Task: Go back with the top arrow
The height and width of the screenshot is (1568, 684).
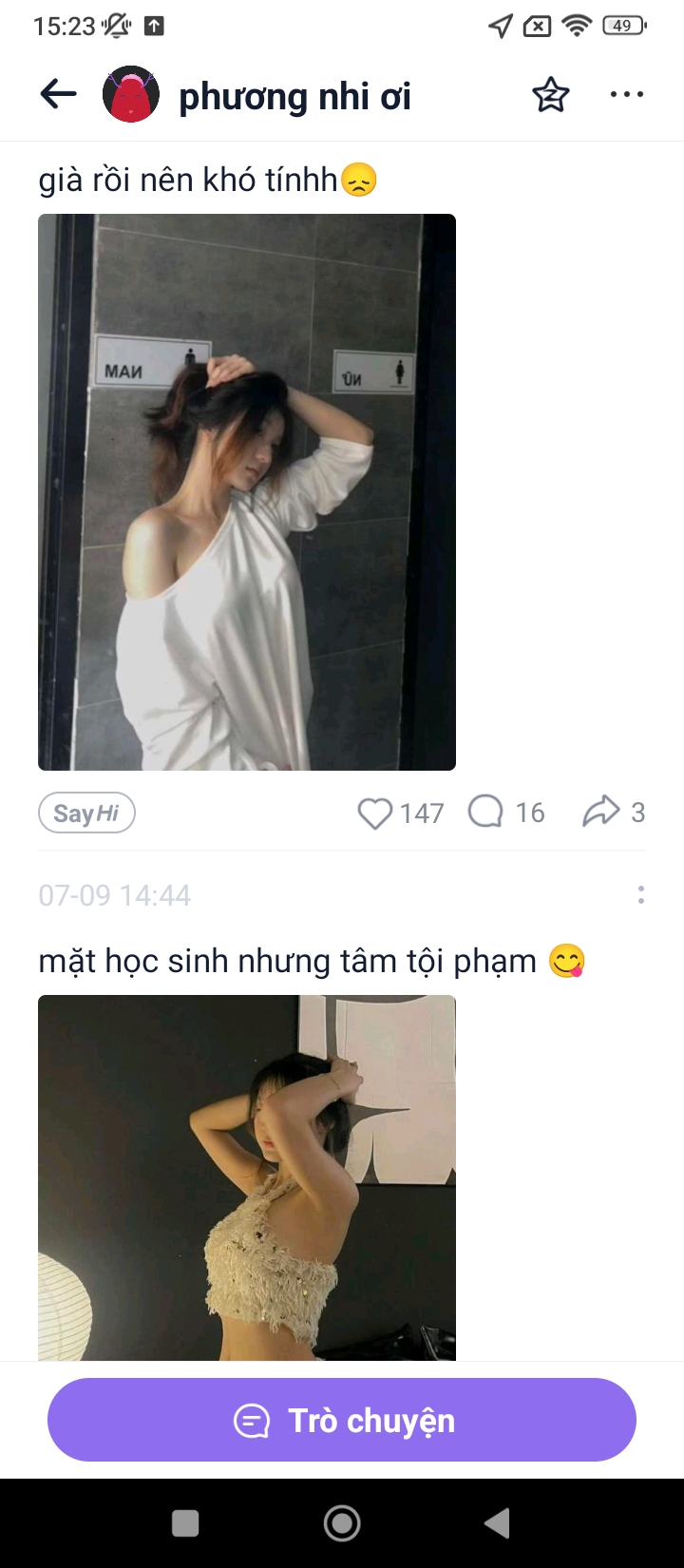Action: (x=58, y=94)
